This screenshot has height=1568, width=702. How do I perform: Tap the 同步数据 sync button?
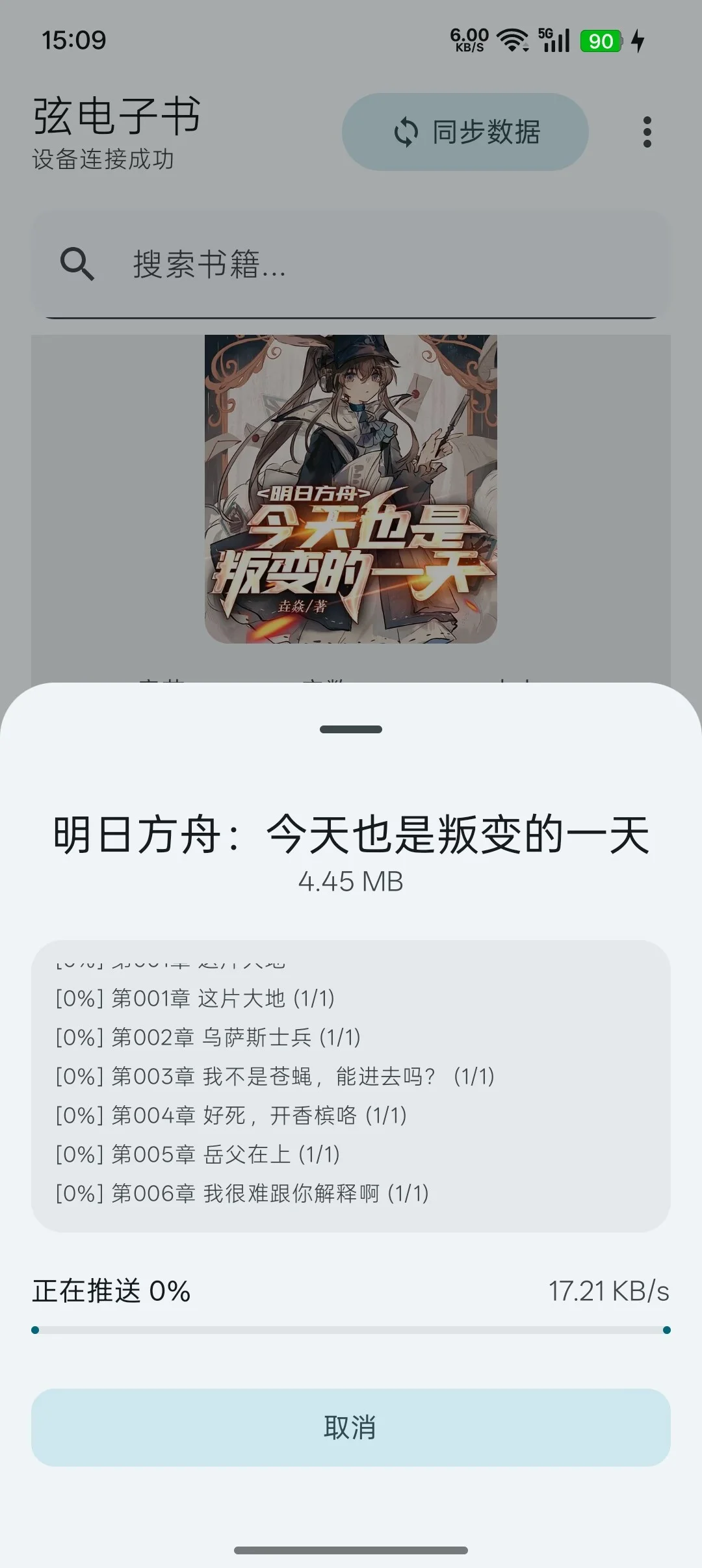[x=465, y=132]
